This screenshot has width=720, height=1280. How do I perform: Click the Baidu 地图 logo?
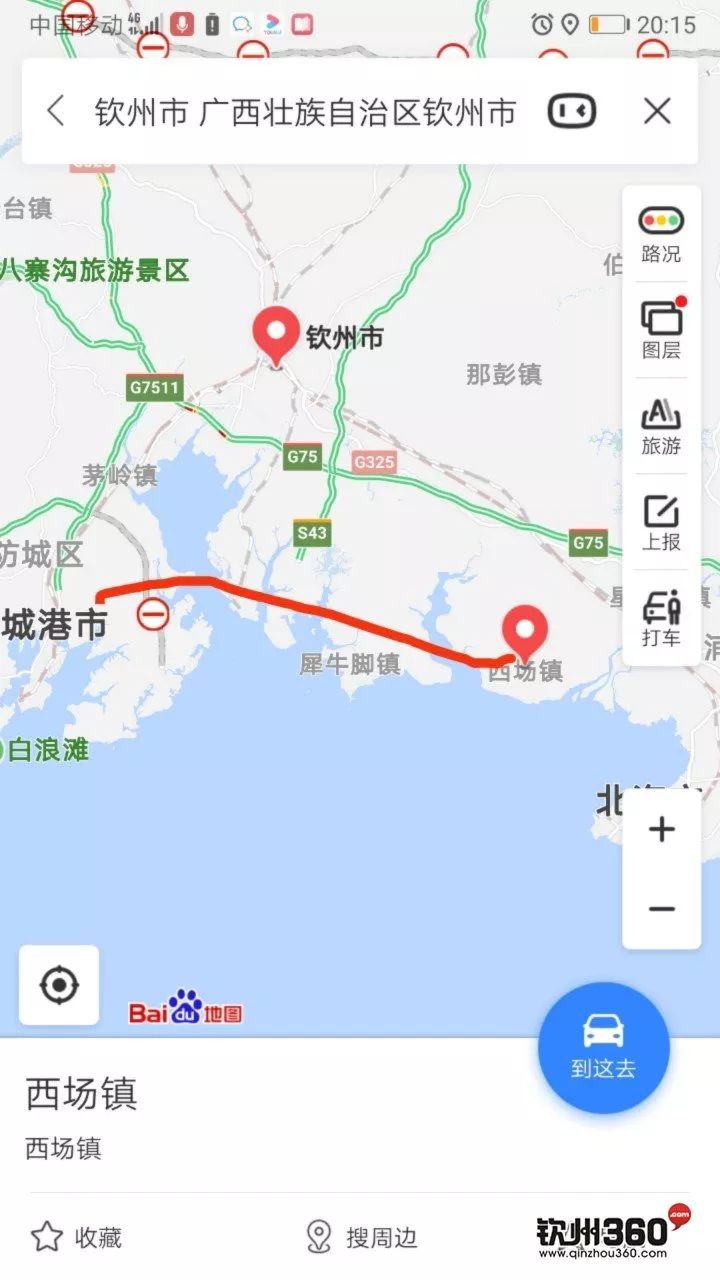pyautogui.click(x=185, y=1010)
